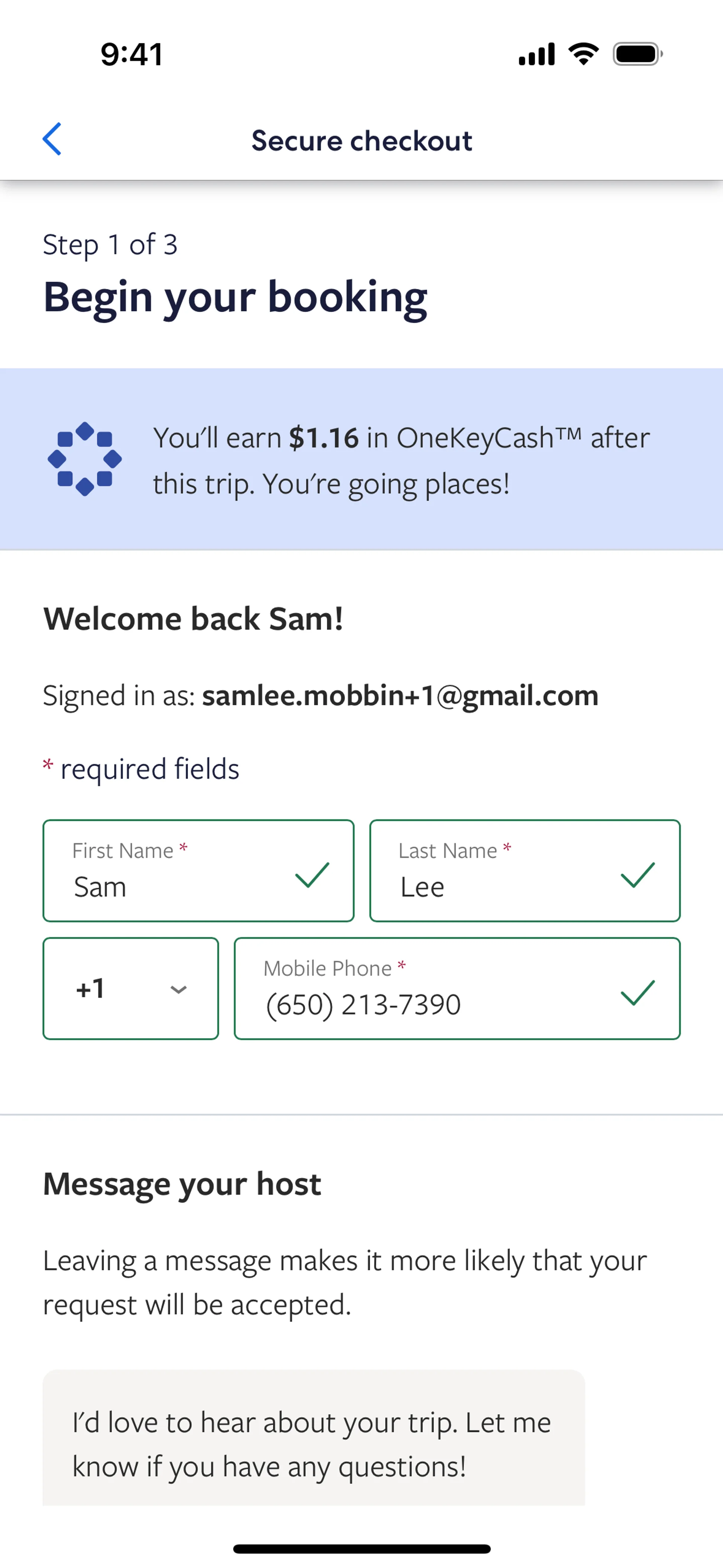Edit the First Name field
This screenshot has height=1568, width=723.
coord(198,870)
